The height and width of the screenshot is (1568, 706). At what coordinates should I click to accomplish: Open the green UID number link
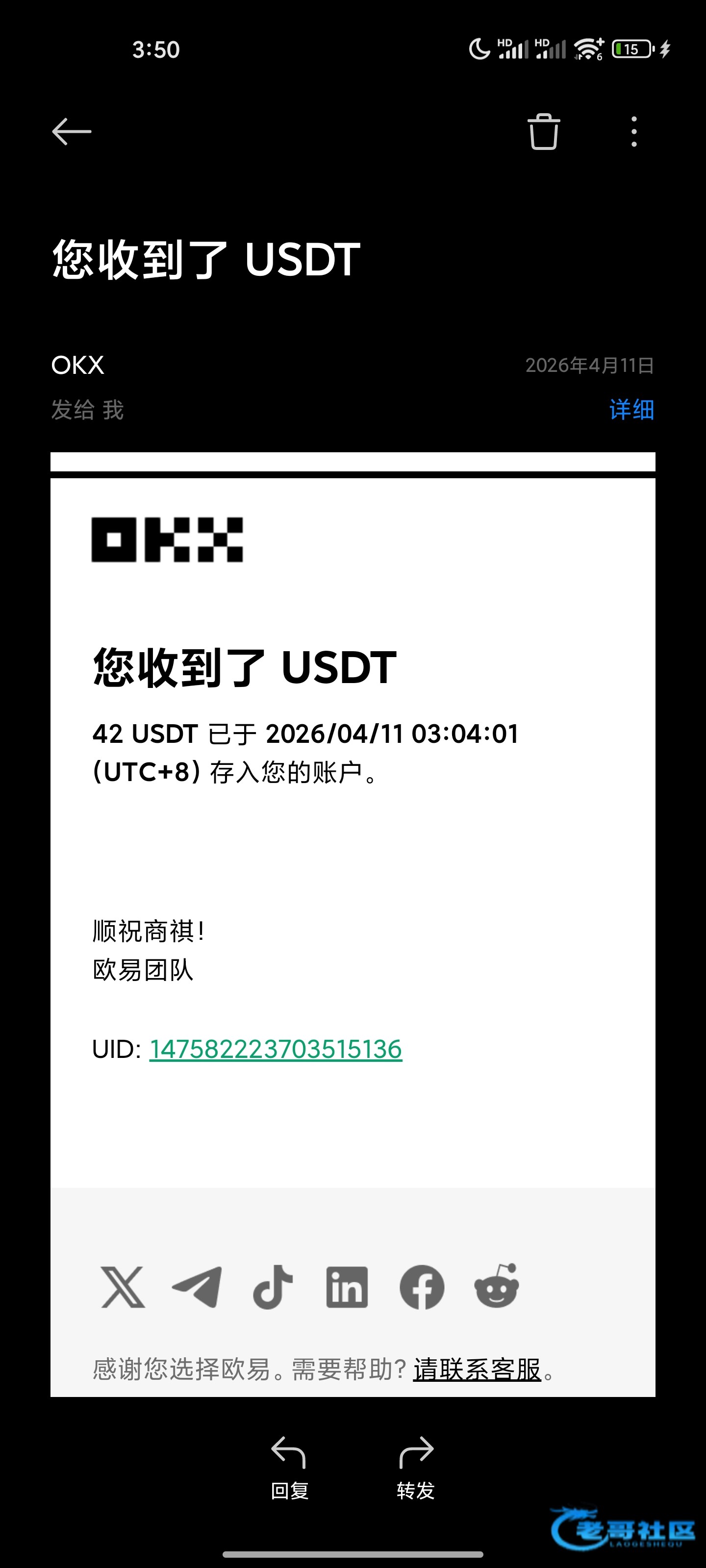(x=276, y=1050)
